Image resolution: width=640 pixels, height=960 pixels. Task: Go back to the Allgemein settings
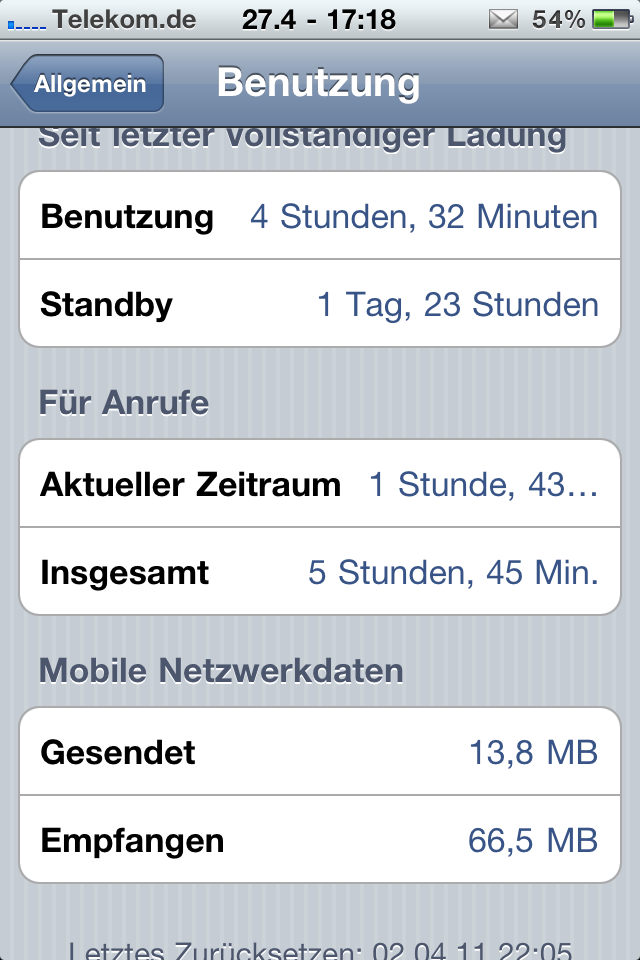88,84
